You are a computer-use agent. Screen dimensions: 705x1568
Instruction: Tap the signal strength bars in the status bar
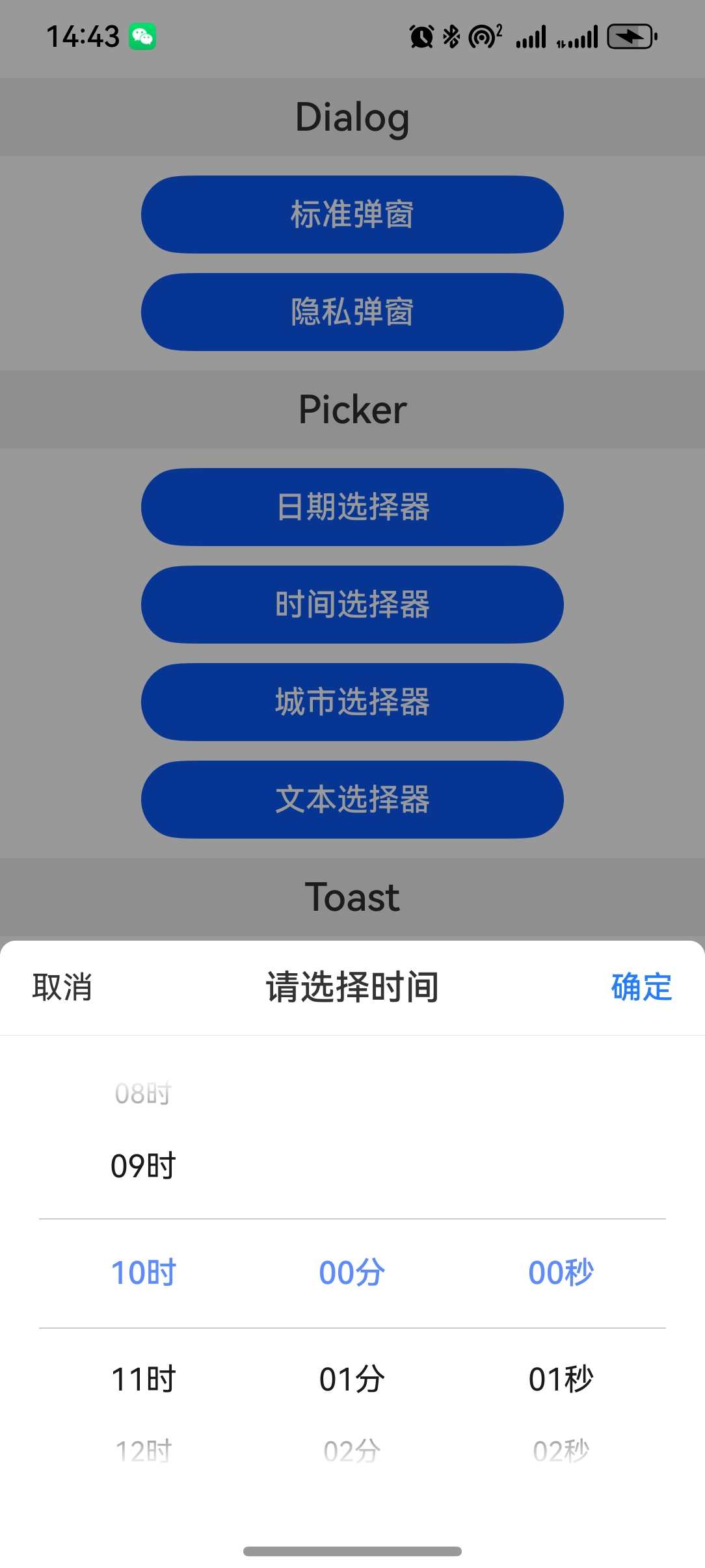(530, 37)
